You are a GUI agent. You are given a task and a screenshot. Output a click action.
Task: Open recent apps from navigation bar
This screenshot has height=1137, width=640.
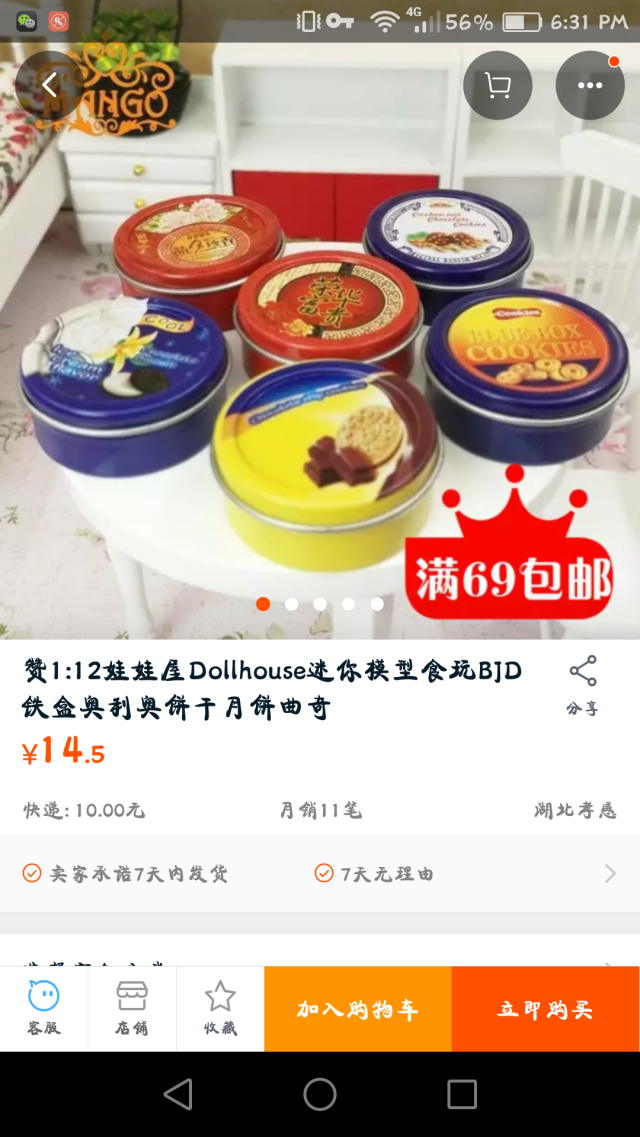462,1094
